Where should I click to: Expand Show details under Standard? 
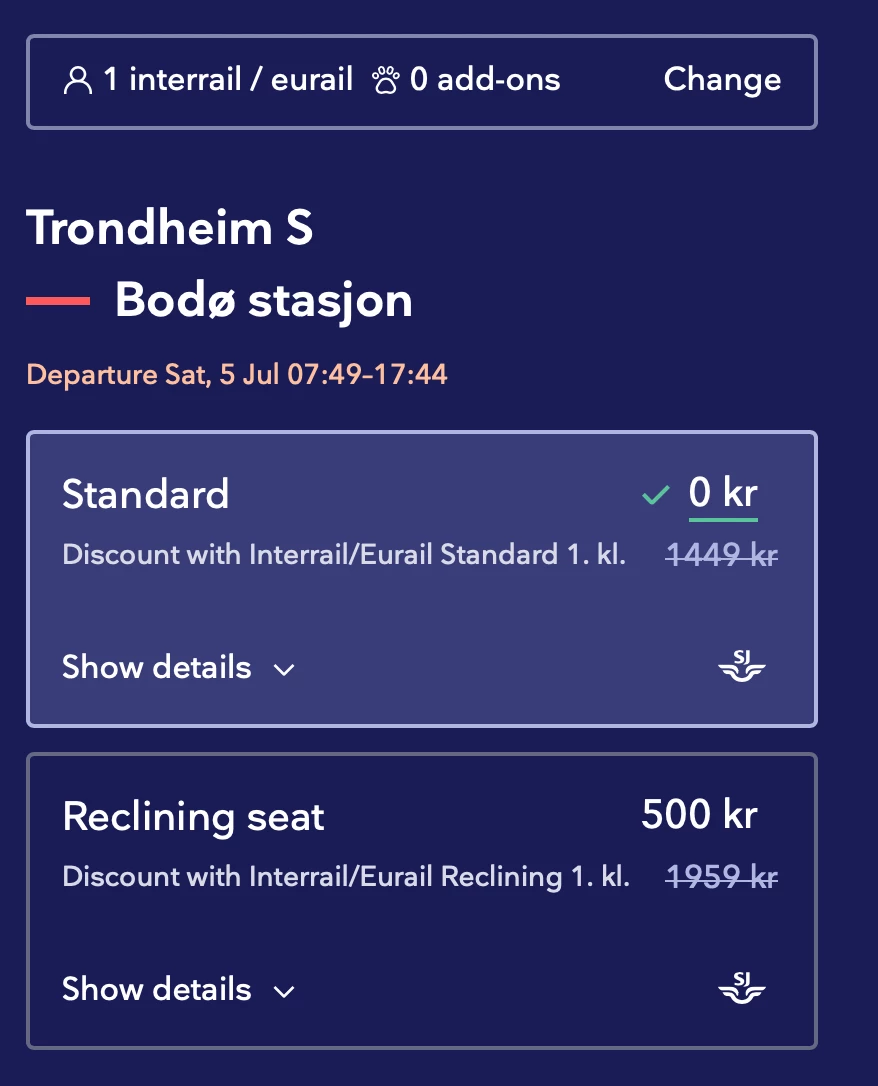(x=178, y=667)
